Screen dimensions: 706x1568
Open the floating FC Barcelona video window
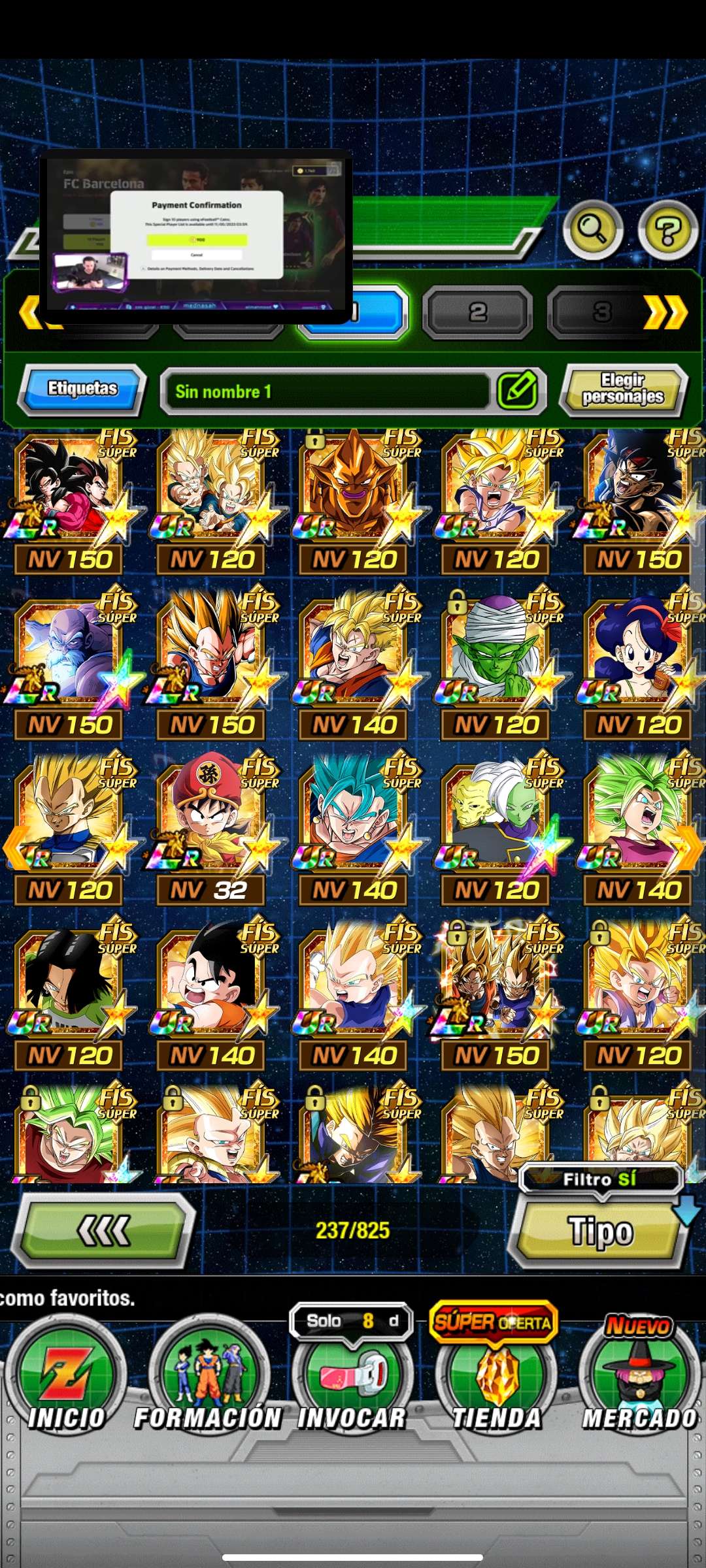click(x=196, y=235)
